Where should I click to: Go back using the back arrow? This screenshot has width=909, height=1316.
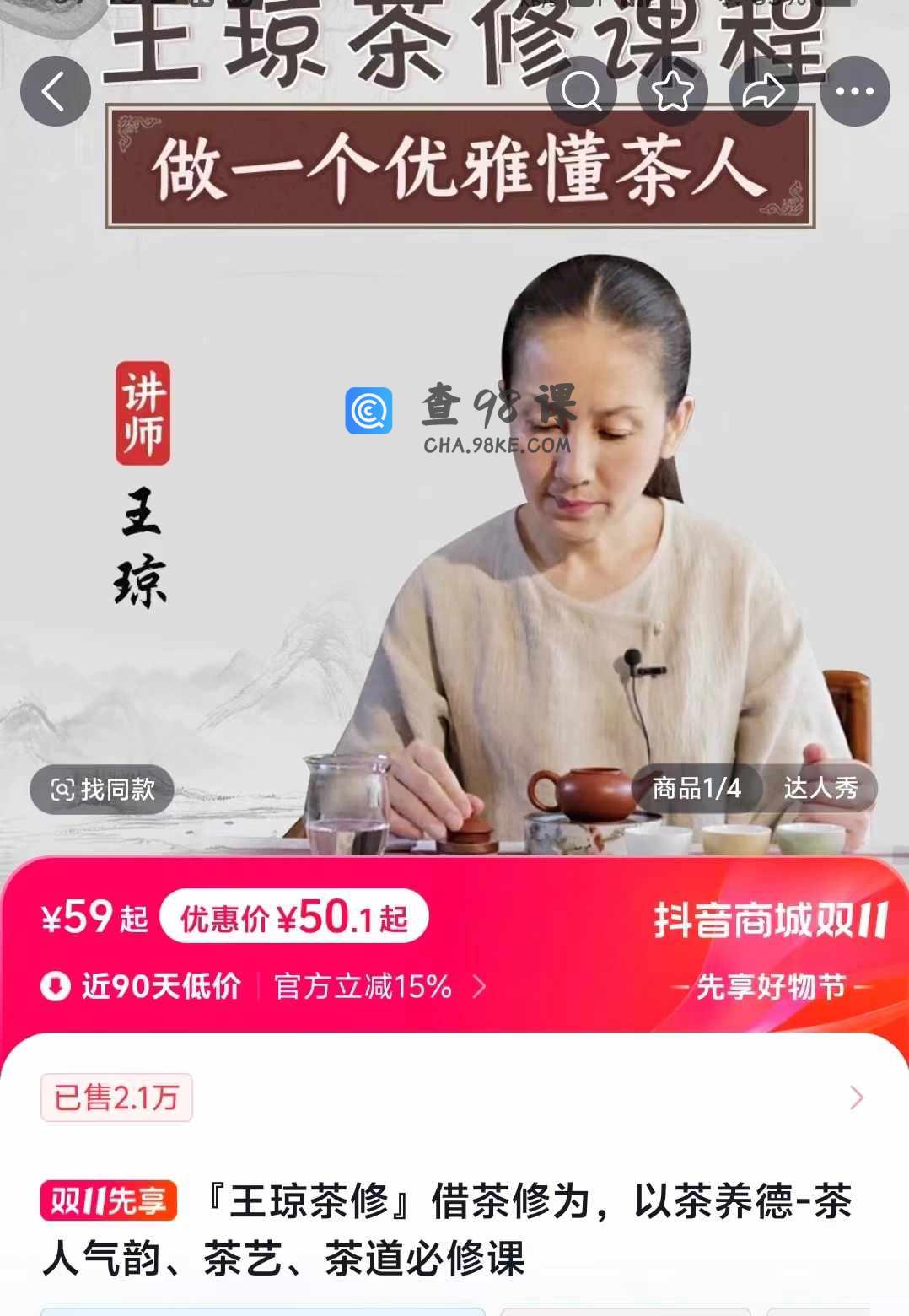(55, 91)
